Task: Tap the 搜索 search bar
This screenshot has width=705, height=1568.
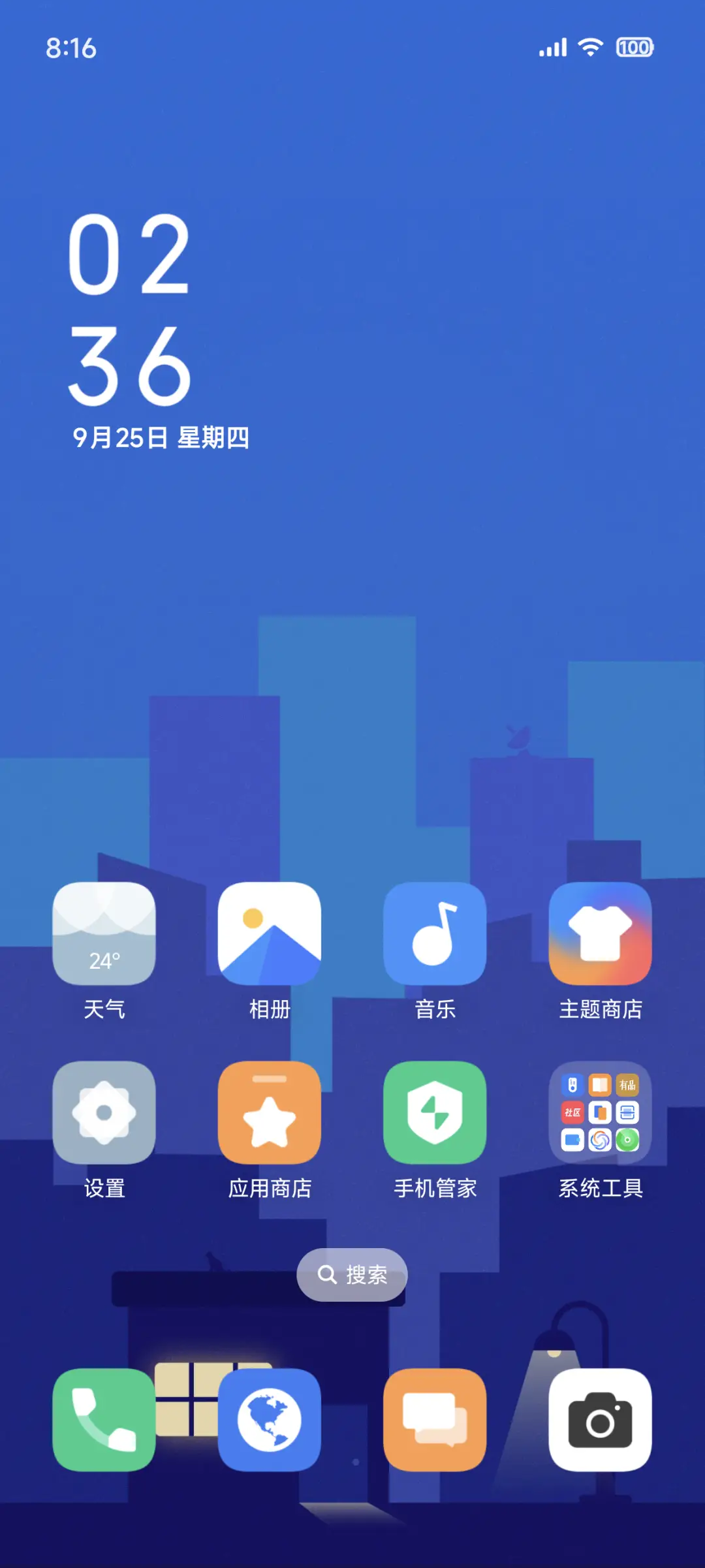Action: tap(352, 1274)
